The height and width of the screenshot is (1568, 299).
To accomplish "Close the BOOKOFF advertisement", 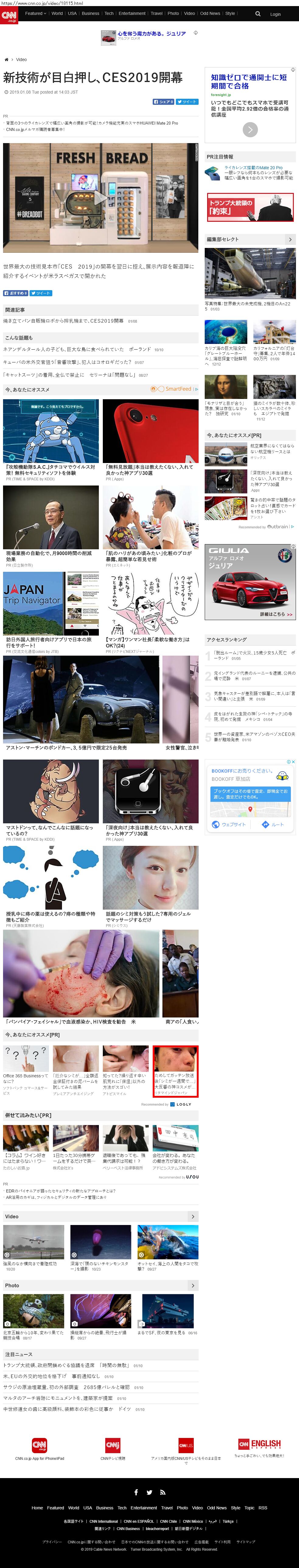I will coord(293,761).
